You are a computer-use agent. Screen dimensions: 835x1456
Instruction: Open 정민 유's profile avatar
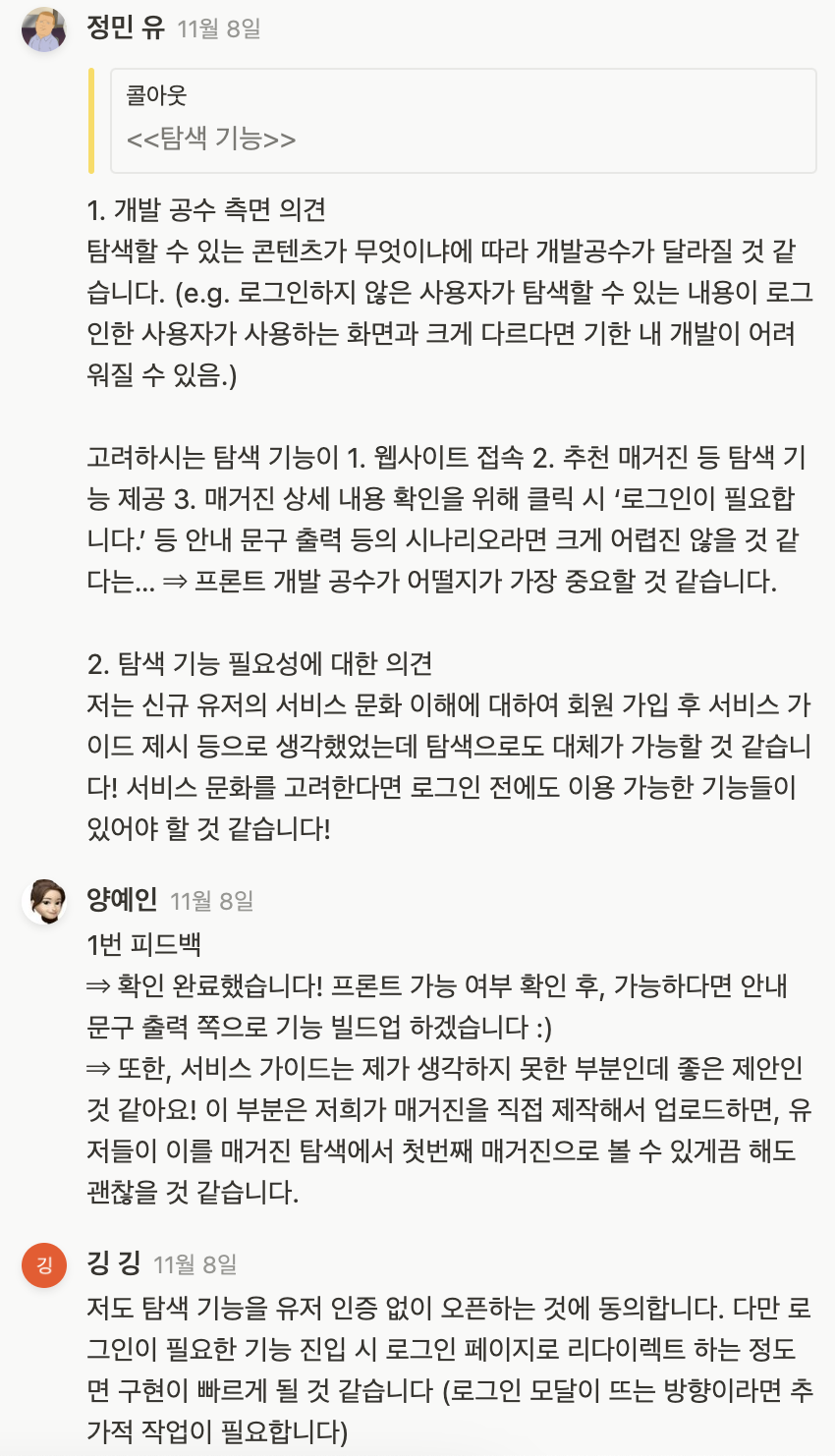click(44, 29)
